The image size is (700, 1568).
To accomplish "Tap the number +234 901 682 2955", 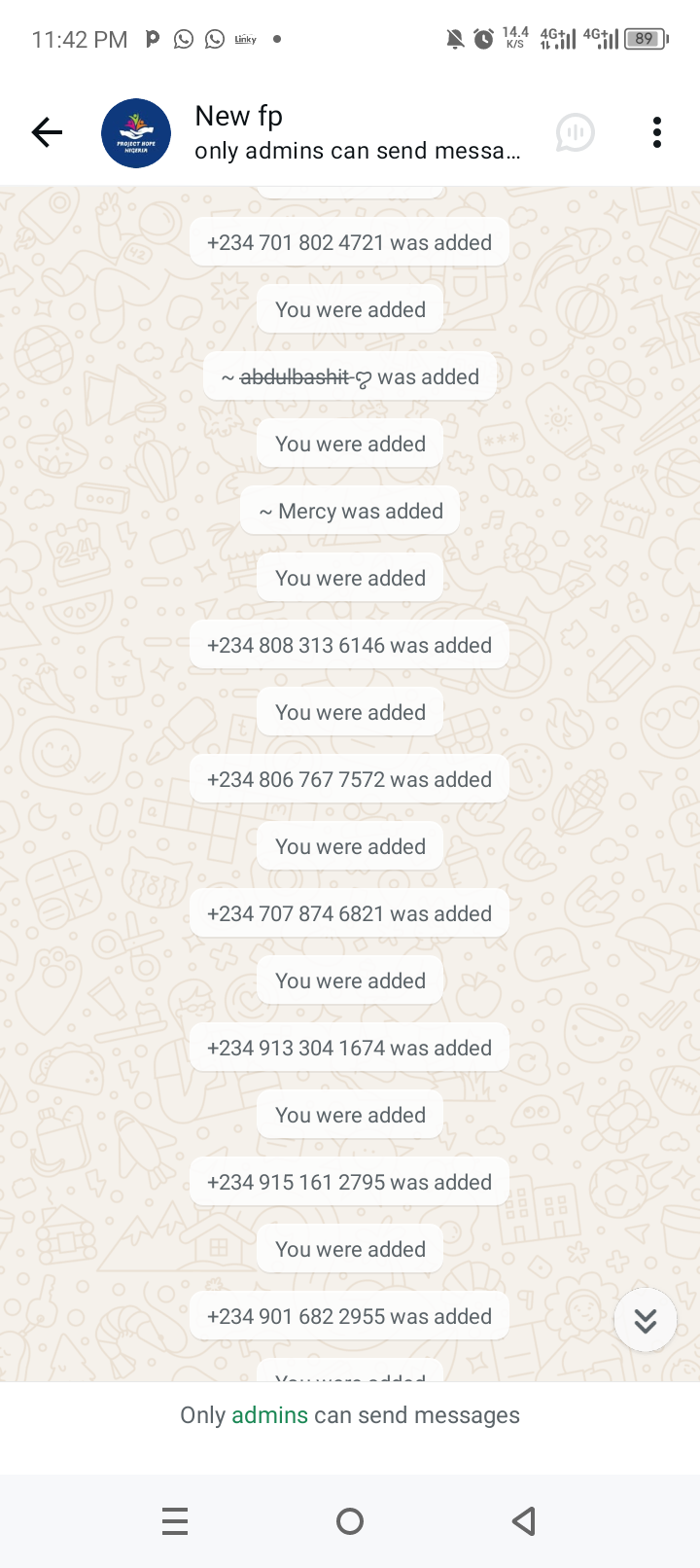I will coord(296,1317).
